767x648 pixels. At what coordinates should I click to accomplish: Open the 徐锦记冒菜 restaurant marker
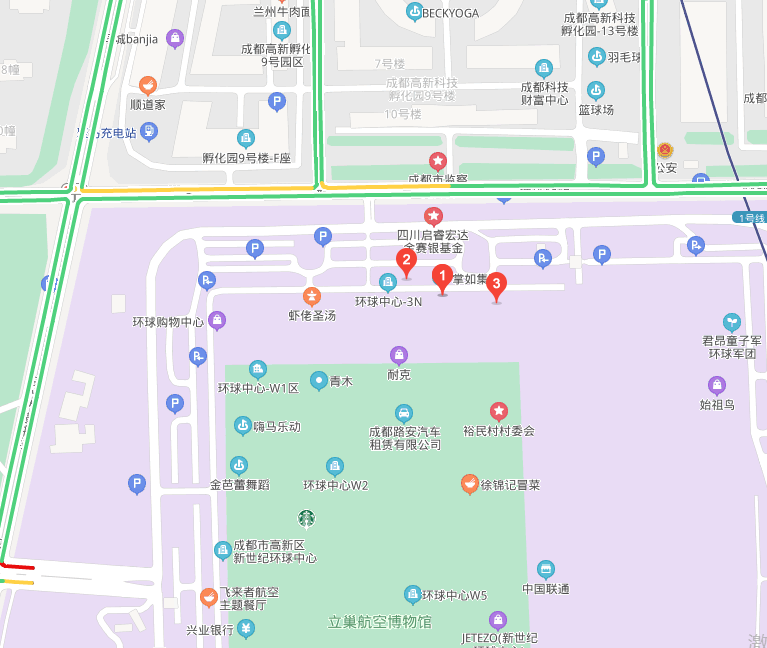469,484
